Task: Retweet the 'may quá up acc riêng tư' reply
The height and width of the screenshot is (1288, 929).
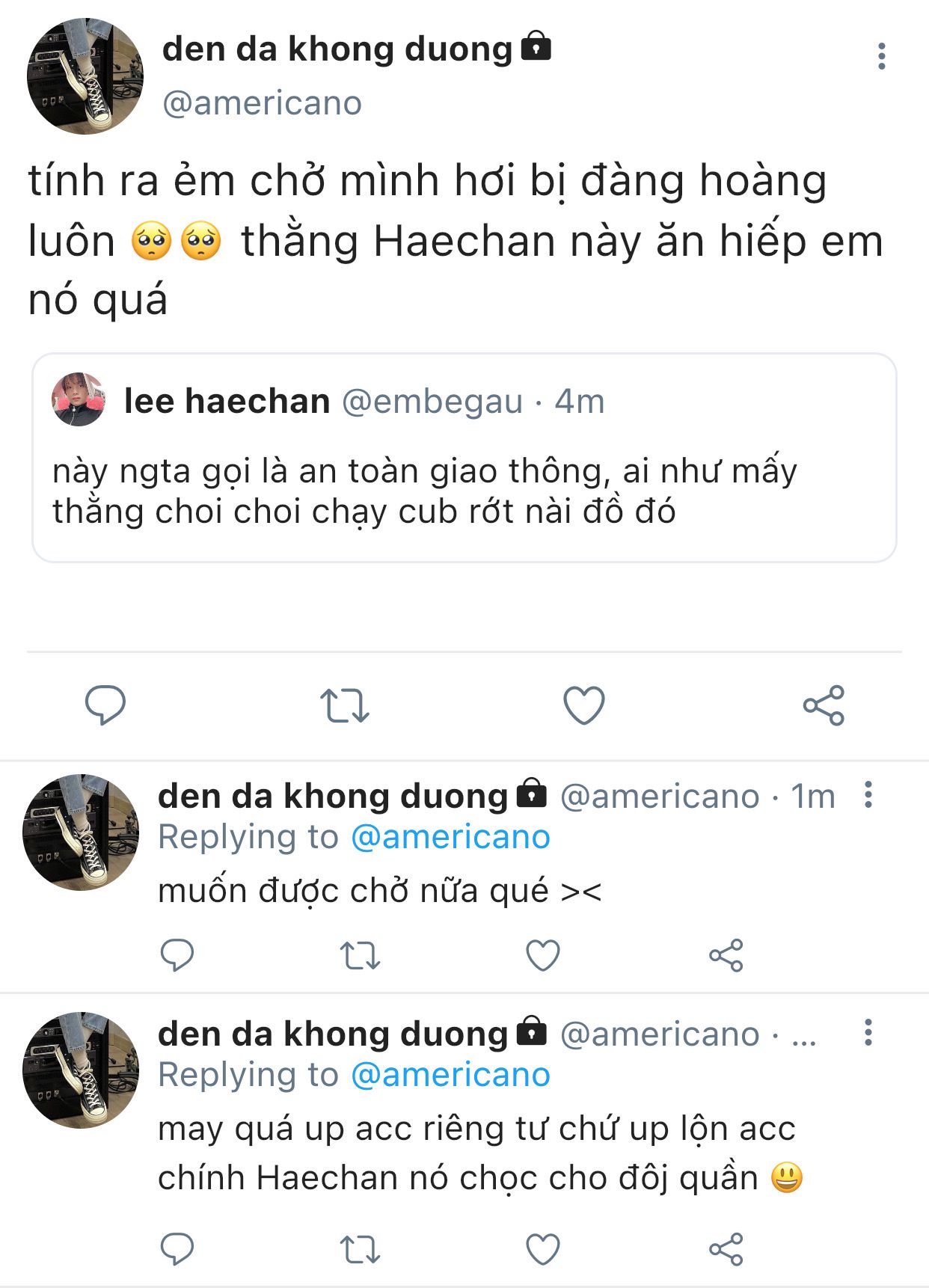Action: tap(360, 1249)
